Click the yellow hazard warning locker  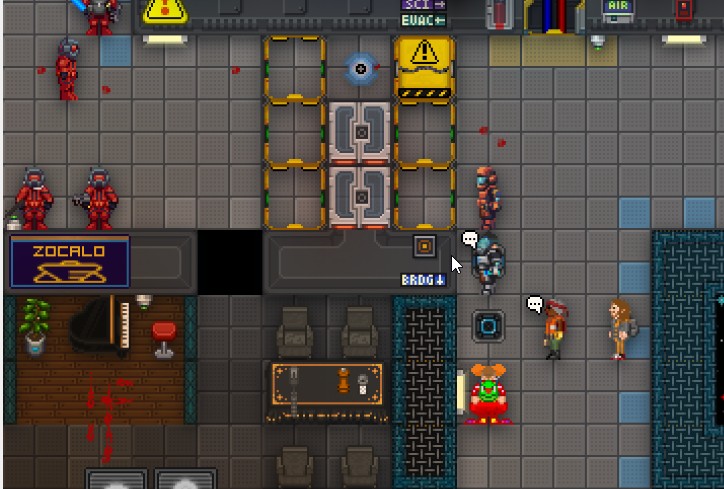pos(425,66)
